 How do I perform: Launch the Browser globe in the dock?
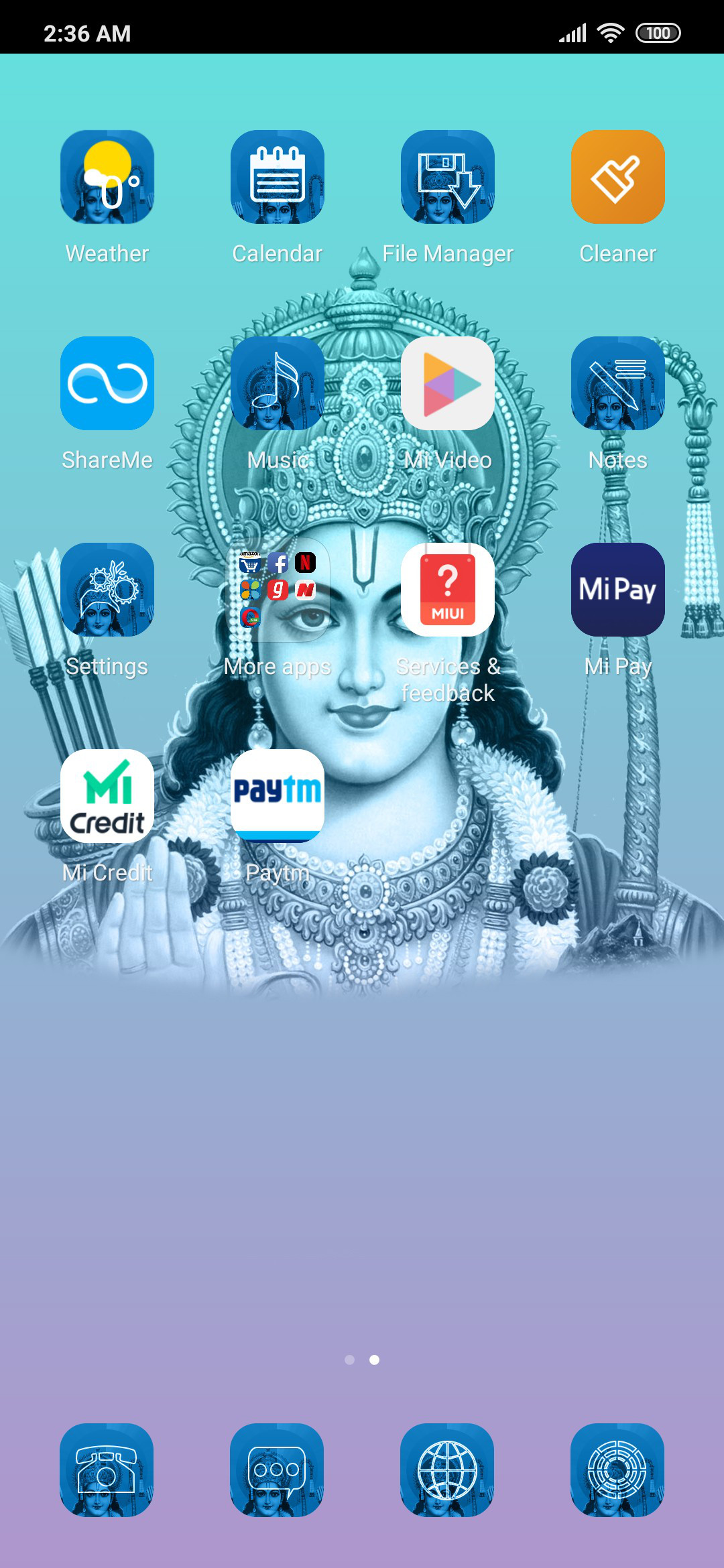[x=447, y=1470]
